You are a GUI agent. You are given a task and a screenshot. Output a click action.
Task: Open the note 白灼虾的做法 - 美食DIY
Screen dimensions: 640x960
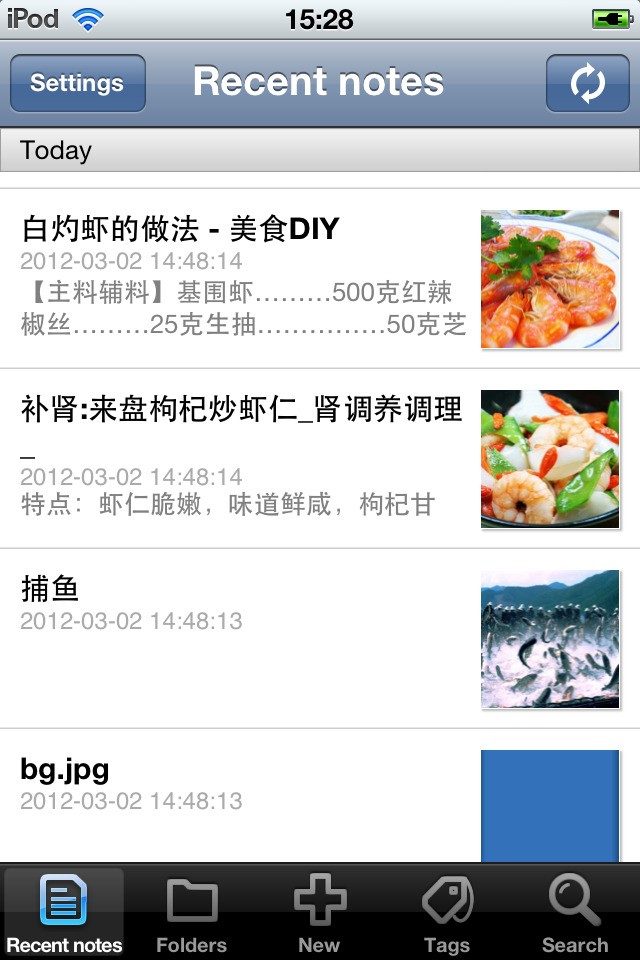click(240, 278)
